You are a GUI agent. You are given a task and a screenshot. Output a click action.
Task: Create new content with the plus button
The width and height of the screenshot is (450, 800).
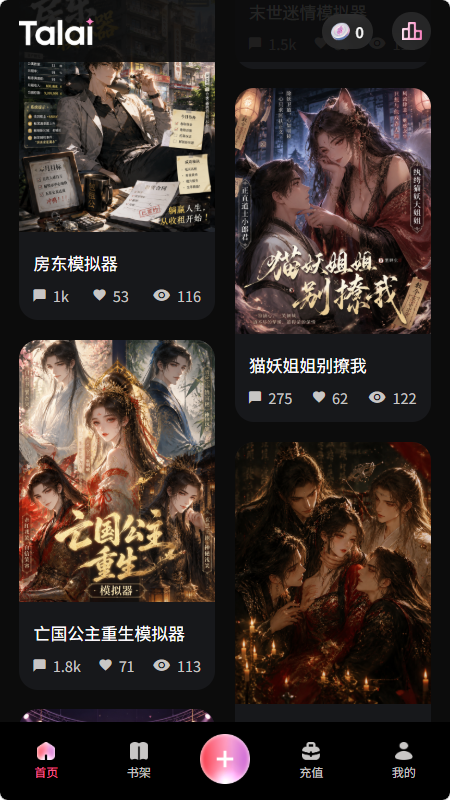(225, 759)
